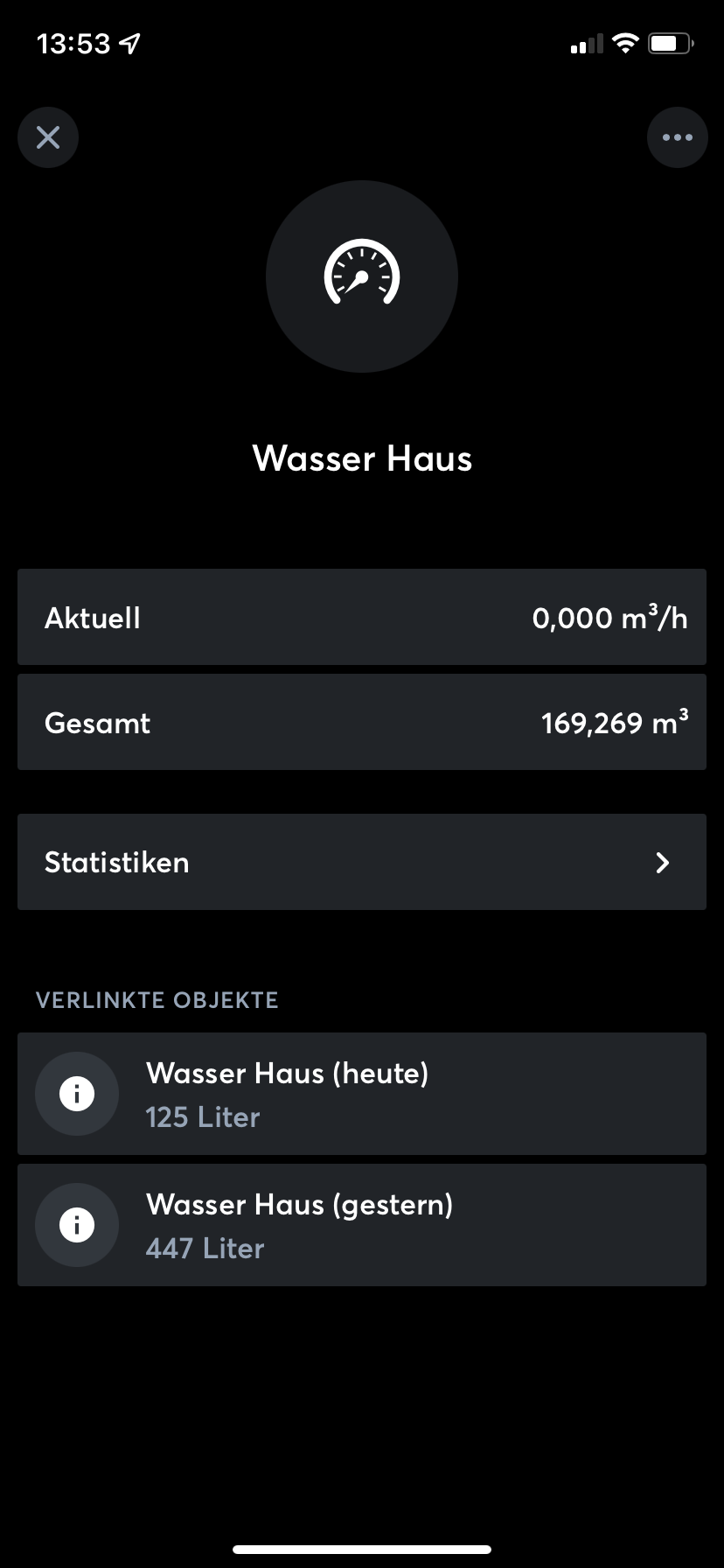Open the three-dot overflow menu
Screen dimensions: 724x1568
(x=677, y=137)
